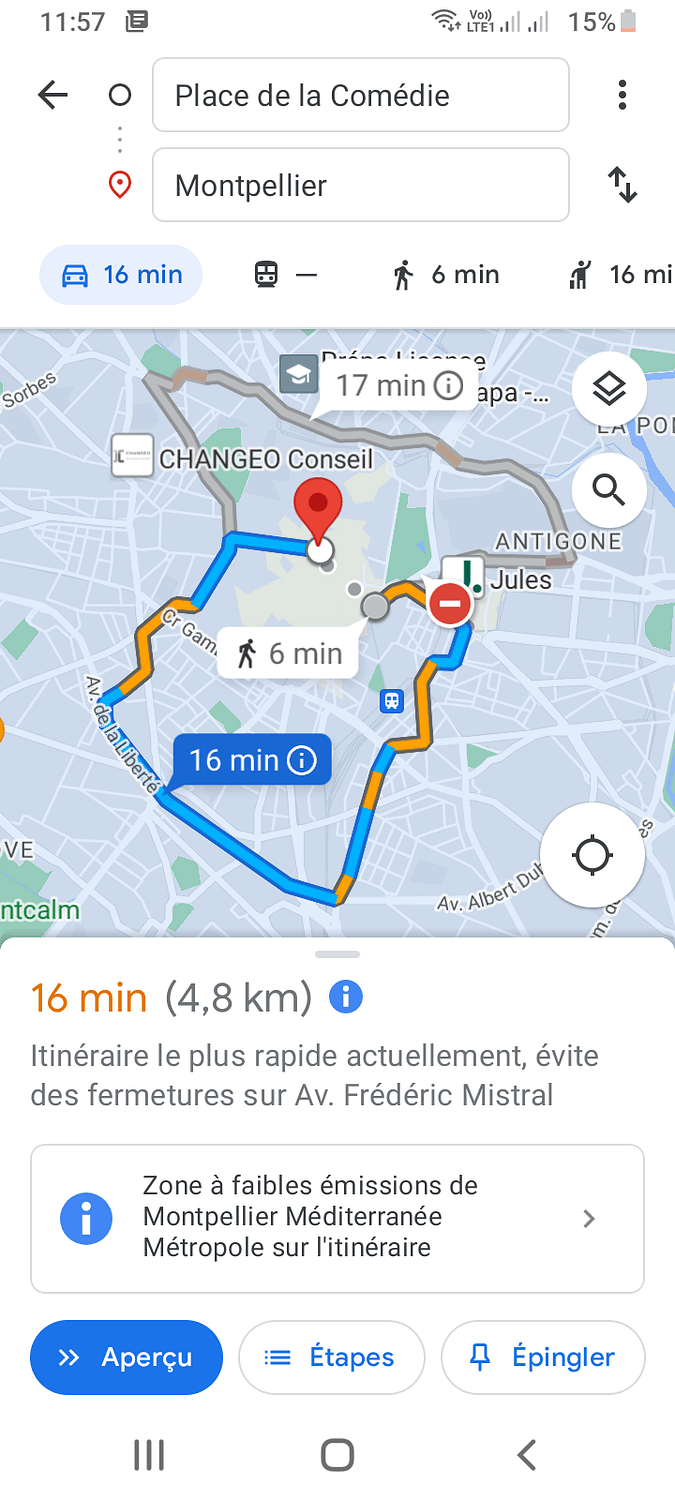Edit the Place de la Comédie starting point

pos(360,95)
